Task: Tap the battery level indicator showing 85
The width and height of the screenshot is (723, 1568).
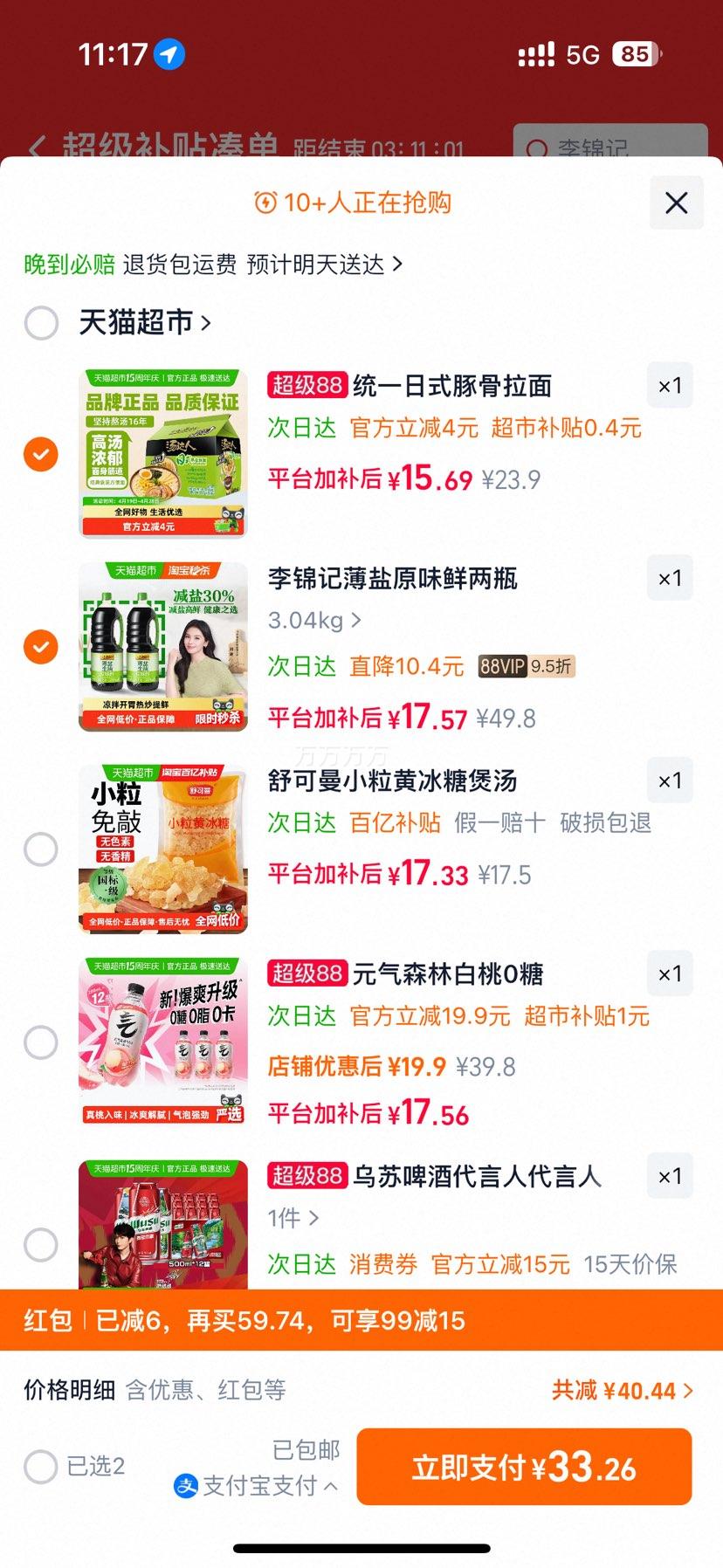Action: click(x=635, y=54)
